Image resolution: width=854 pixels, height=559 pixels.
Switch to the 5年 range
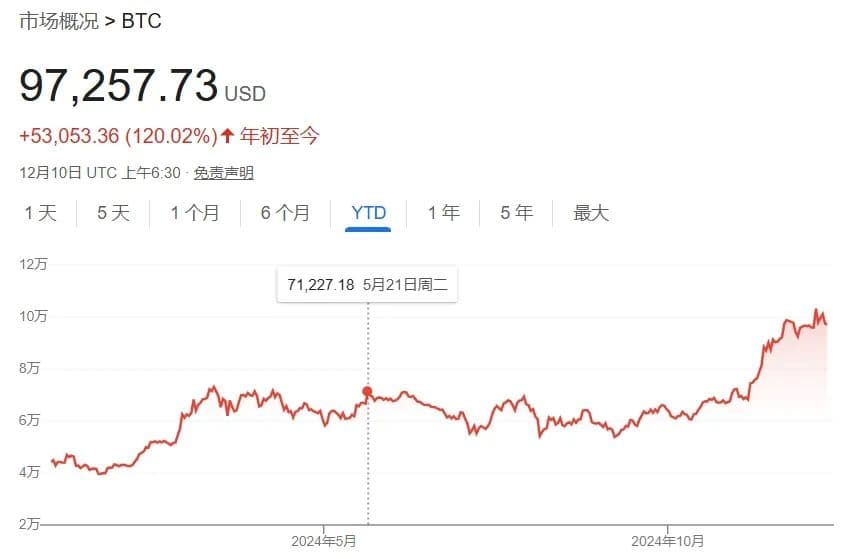tap(516, 213)
